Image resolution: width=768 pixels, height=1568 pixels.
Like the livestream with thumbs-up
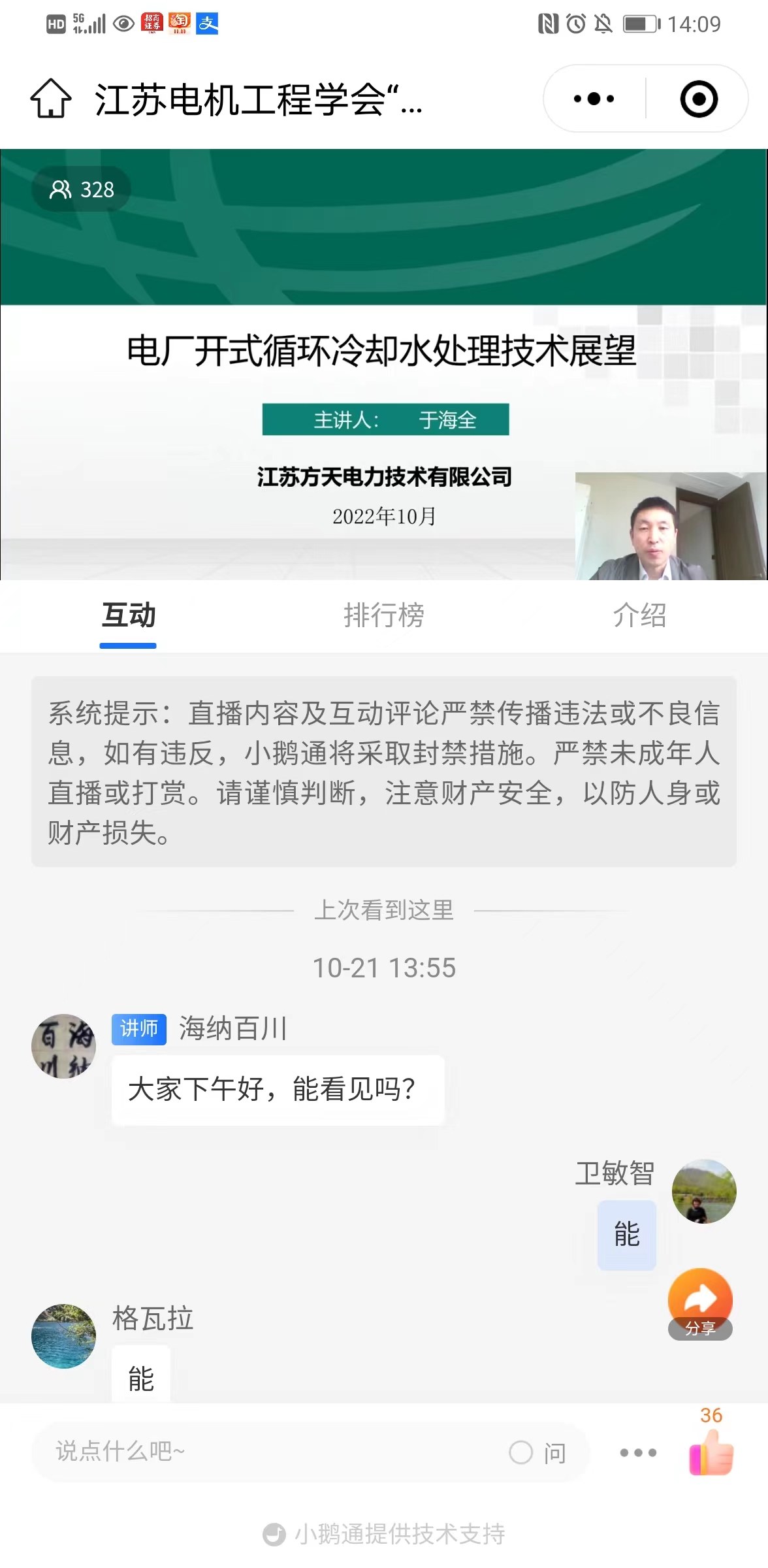tap(711, 1452)
